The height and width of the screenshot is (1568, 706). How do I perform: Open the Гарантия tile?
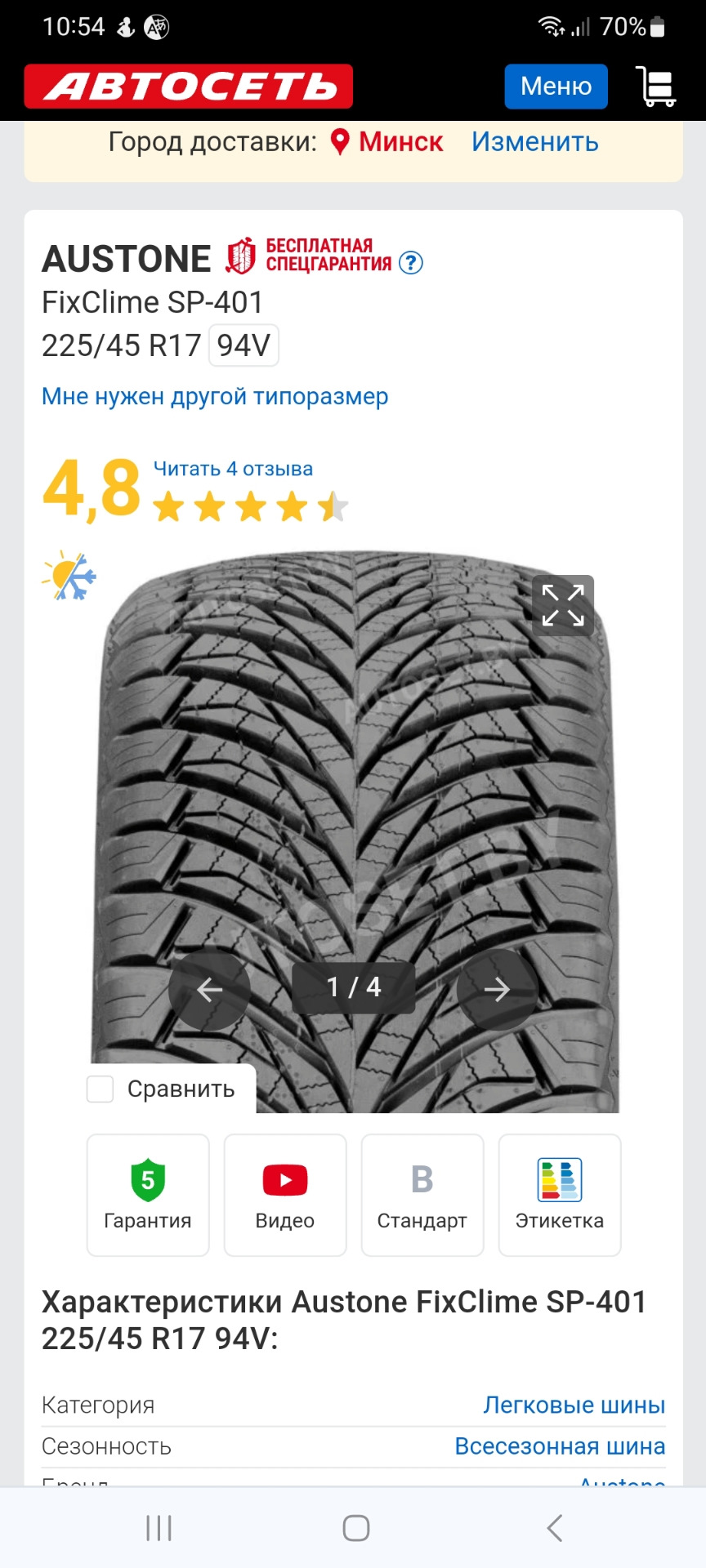click(x=148, y=1195)
